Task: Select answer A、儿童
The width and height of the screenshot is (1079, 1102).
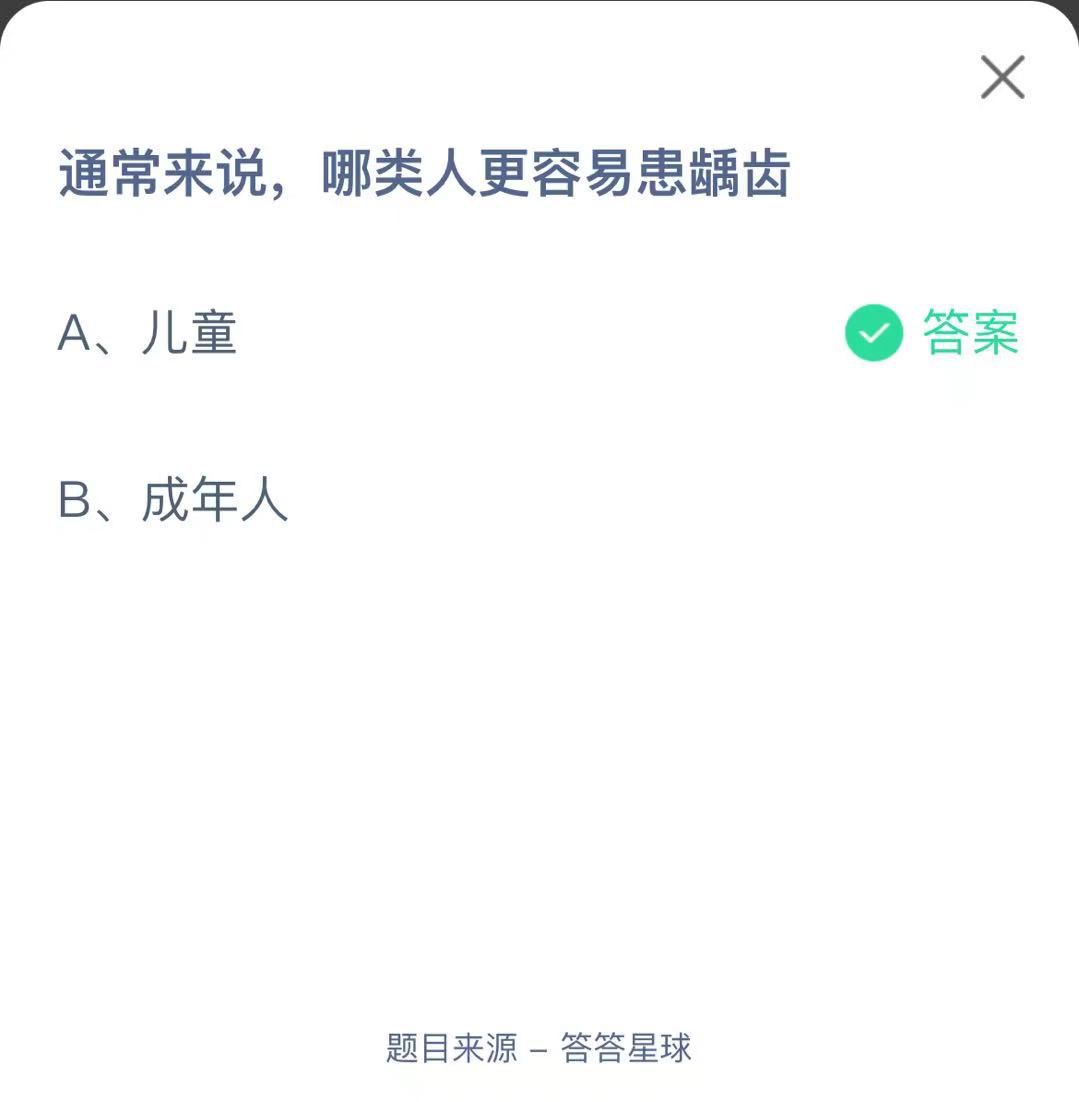Action: pyautogui.click(x=148, y=333)
